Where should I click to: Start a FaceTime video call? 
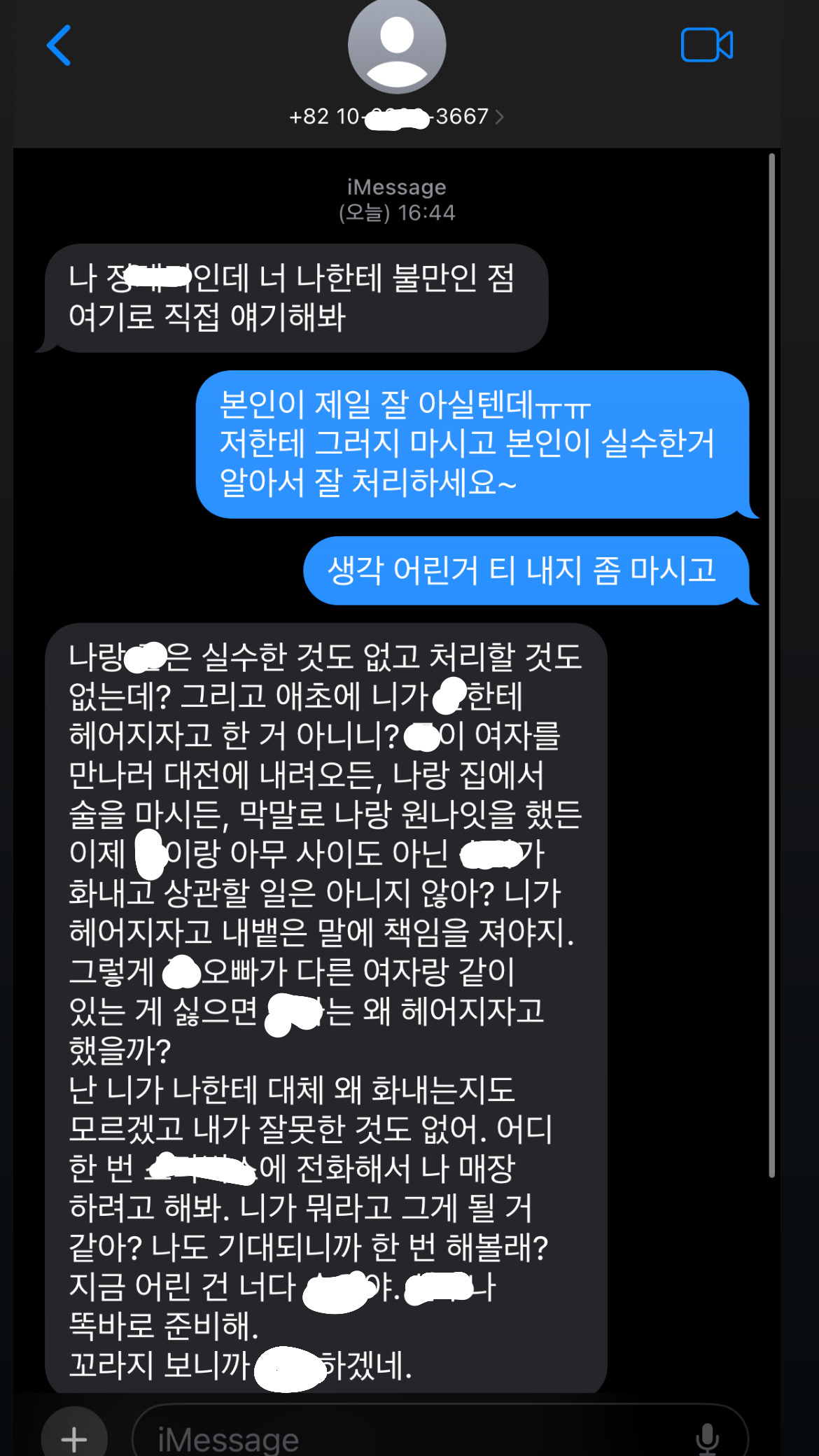click(706, 45)
